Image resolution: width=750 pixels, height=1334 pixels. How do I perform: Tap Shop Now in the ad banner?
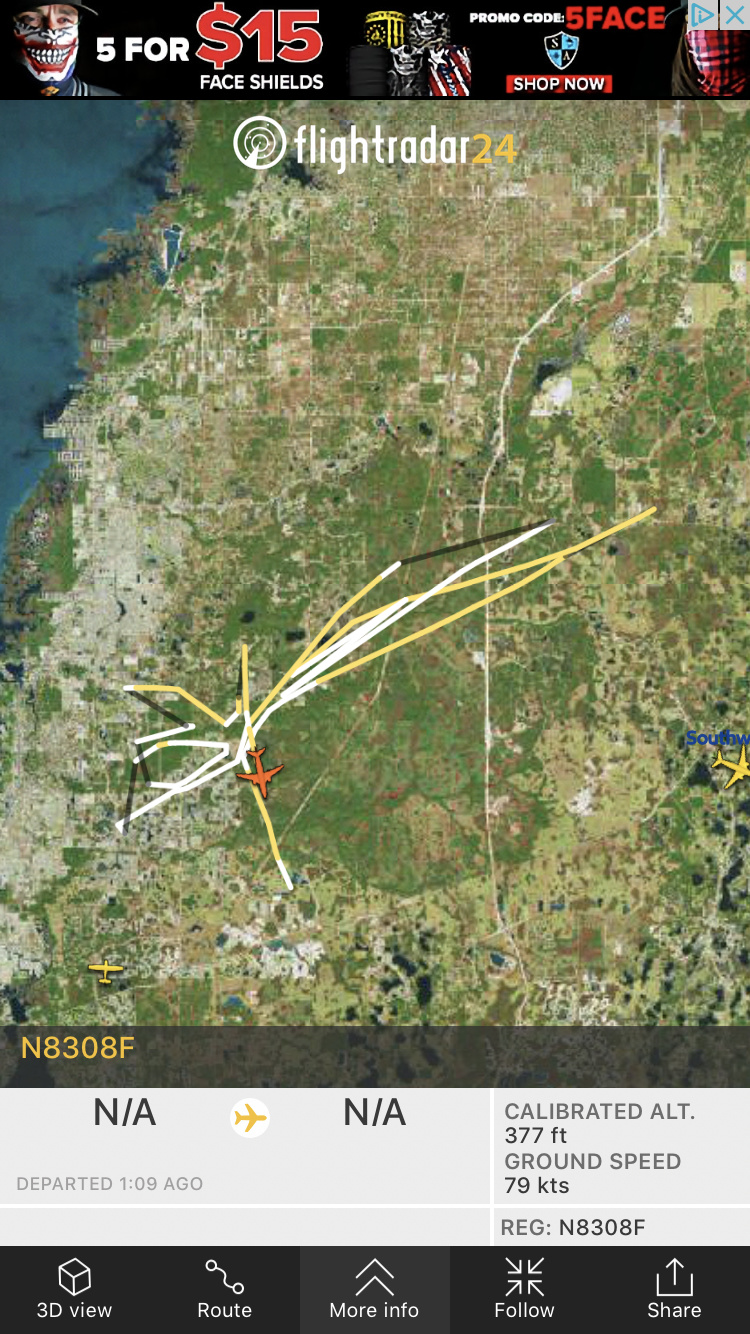[x=558, y=84]
